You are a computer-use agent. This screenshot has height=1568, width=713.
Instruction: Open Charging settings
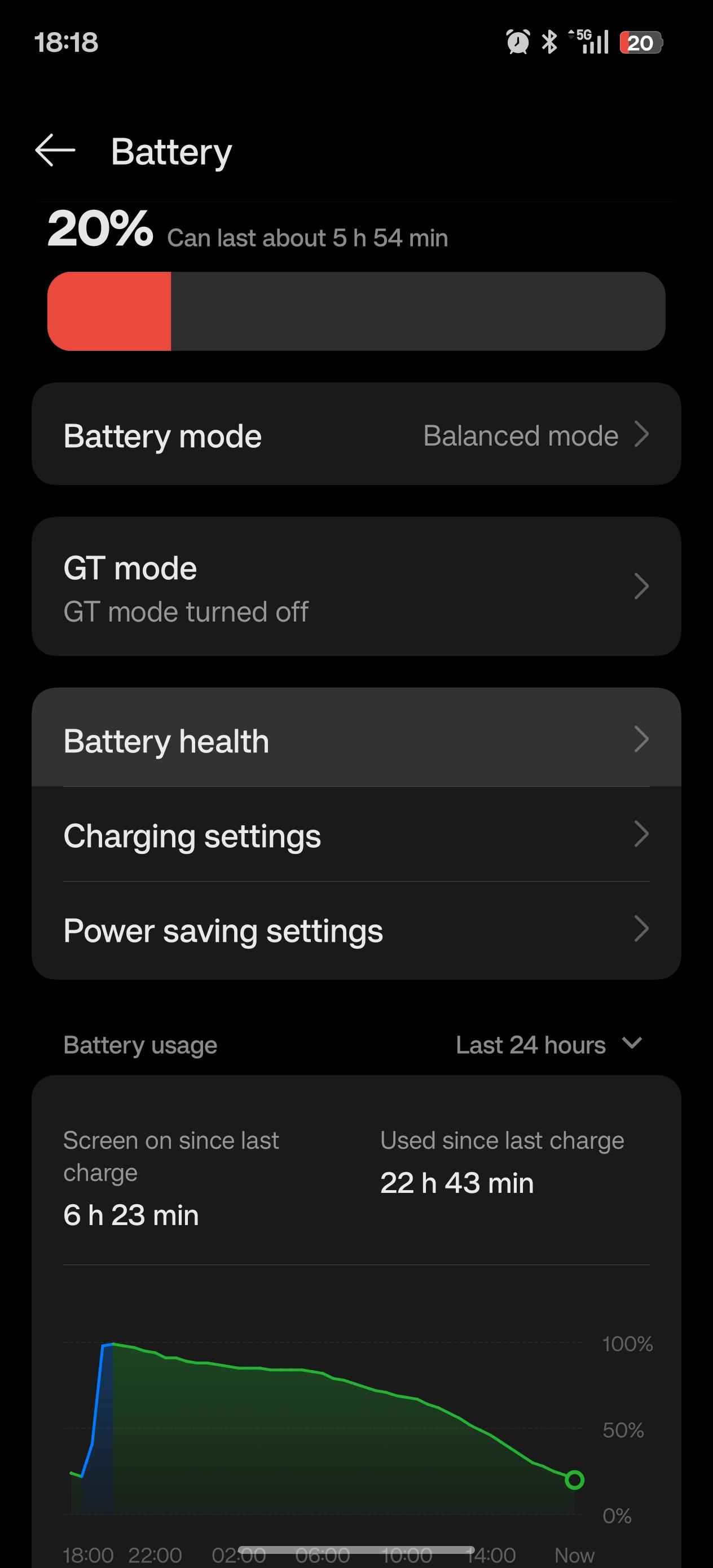(356, 835)
